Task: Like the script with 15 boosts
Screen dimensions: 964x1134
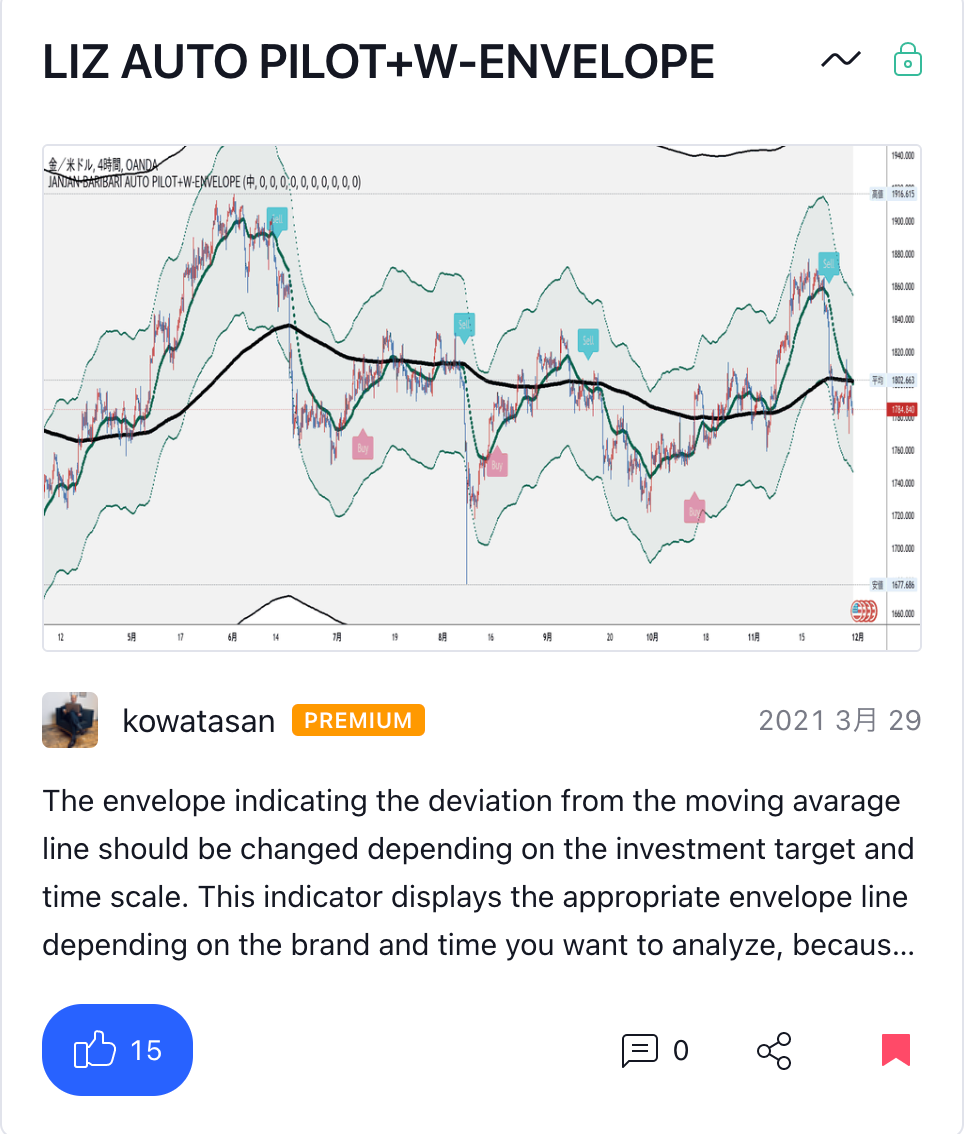Action: coord(117,1050)
